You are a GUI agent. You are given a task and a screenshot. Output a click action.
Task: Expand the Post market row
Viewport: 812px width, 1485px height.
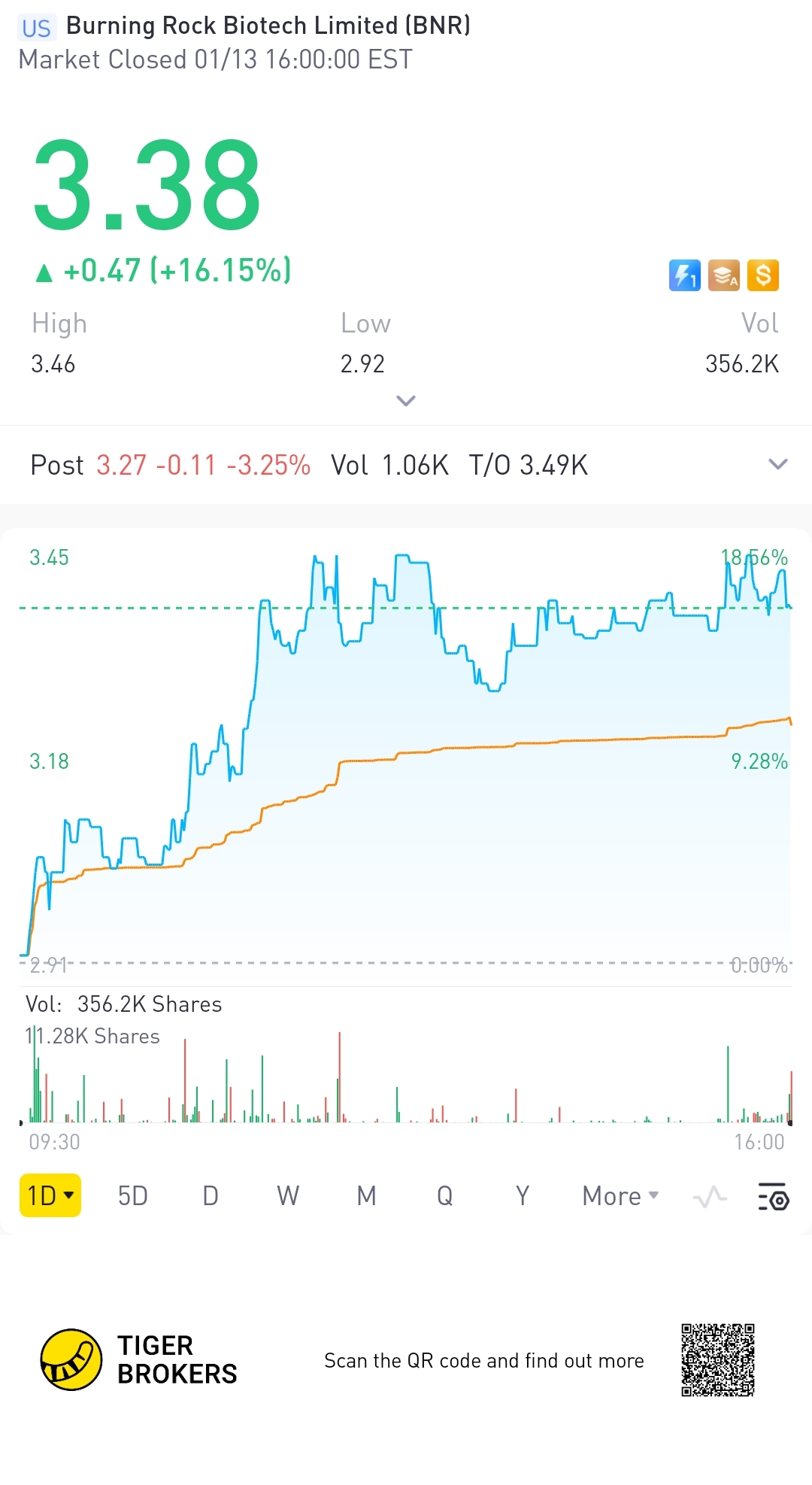pyautogui.click(x=777, y=464)
